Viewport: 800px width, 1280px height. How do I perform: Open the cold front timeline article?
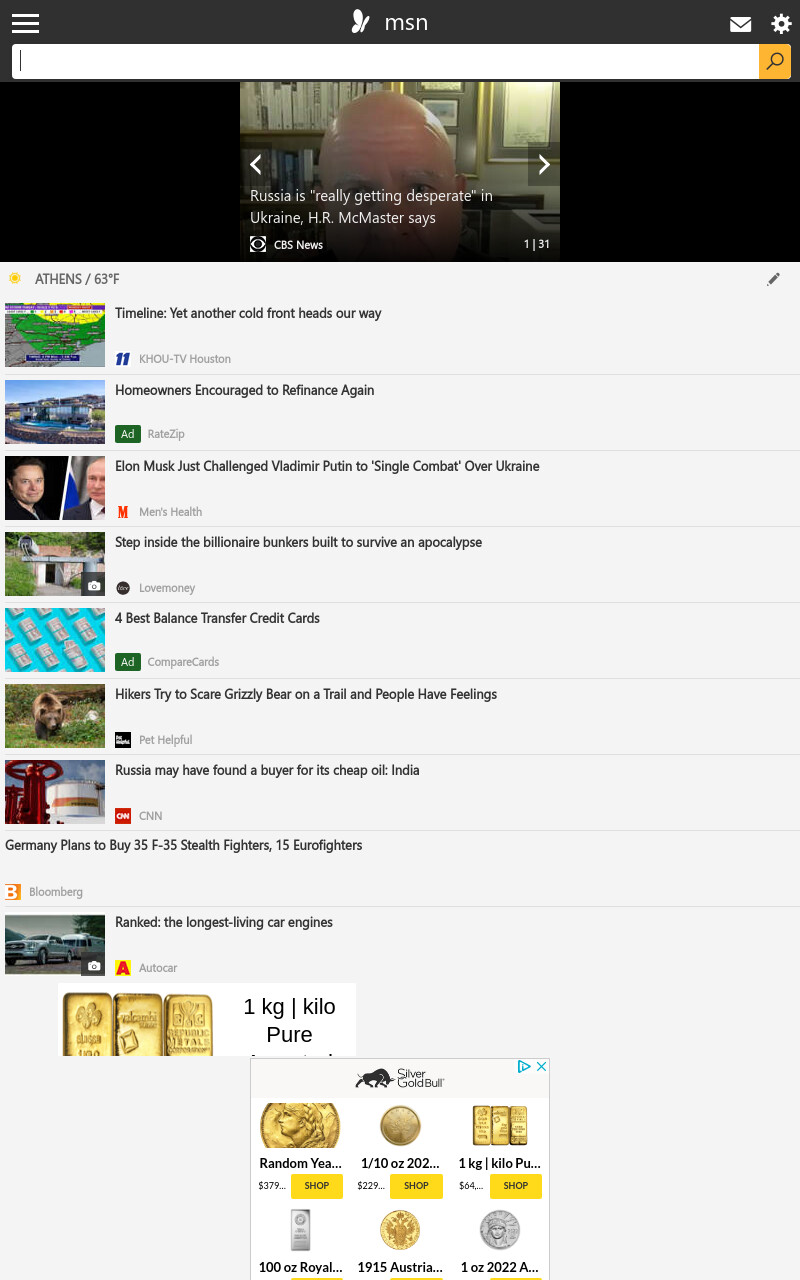coord(248,313)
